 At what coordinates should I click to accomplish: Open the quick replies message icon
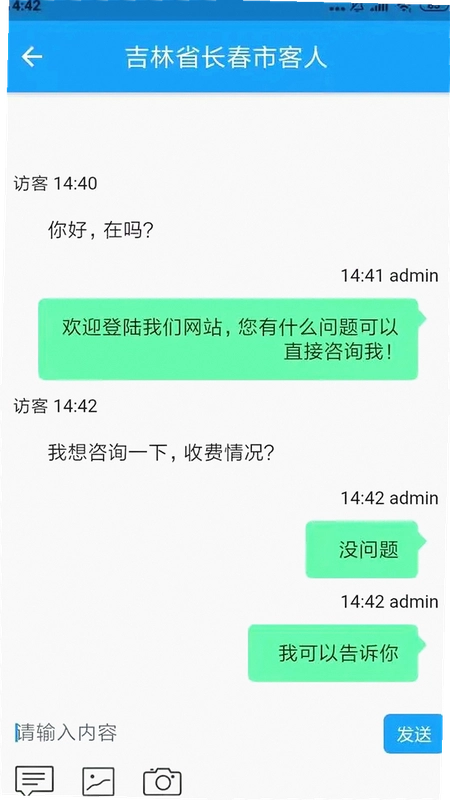click(34, 782)
